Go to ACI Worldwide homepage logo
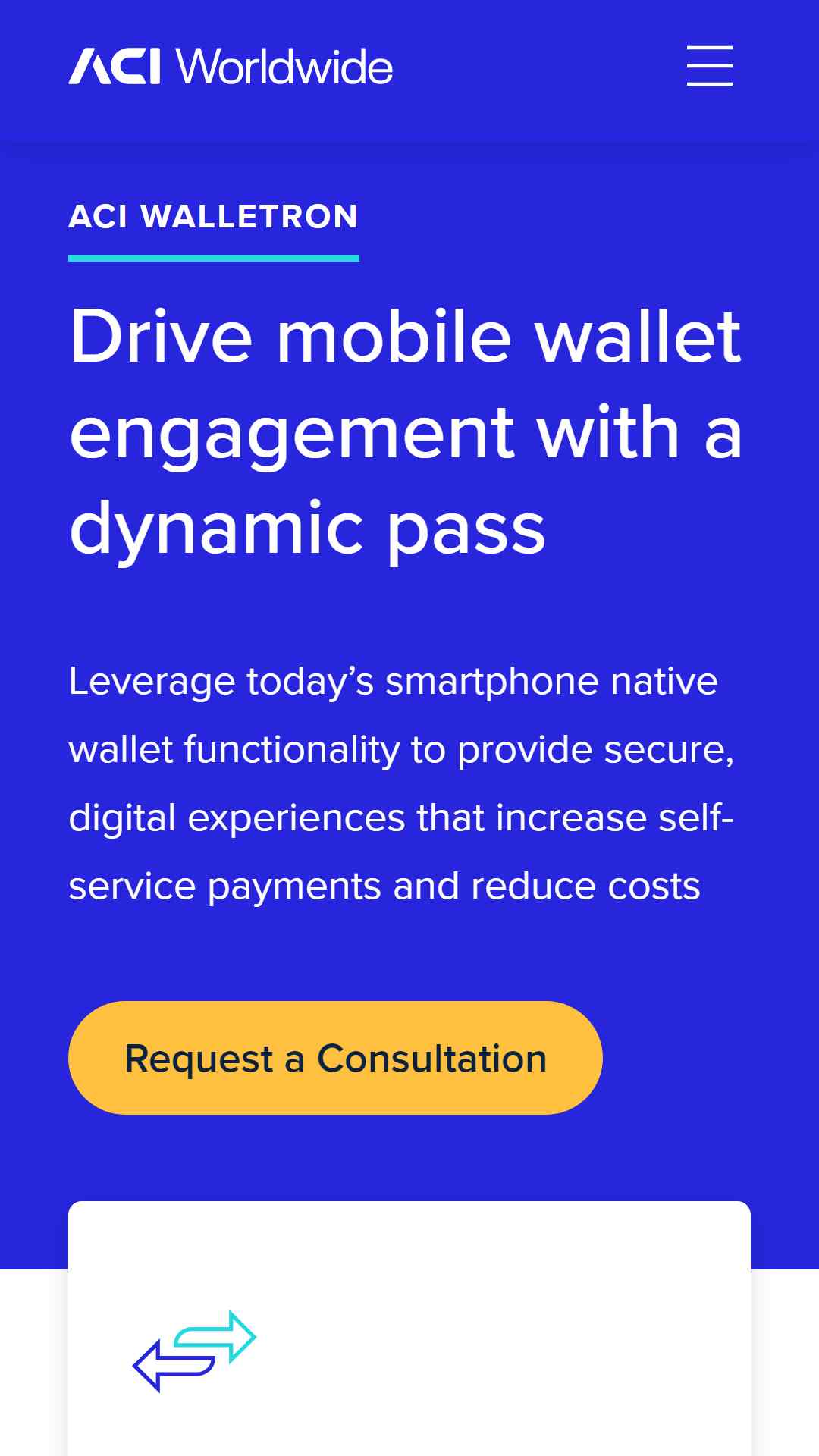819x1456 pixels. (231, 66)
